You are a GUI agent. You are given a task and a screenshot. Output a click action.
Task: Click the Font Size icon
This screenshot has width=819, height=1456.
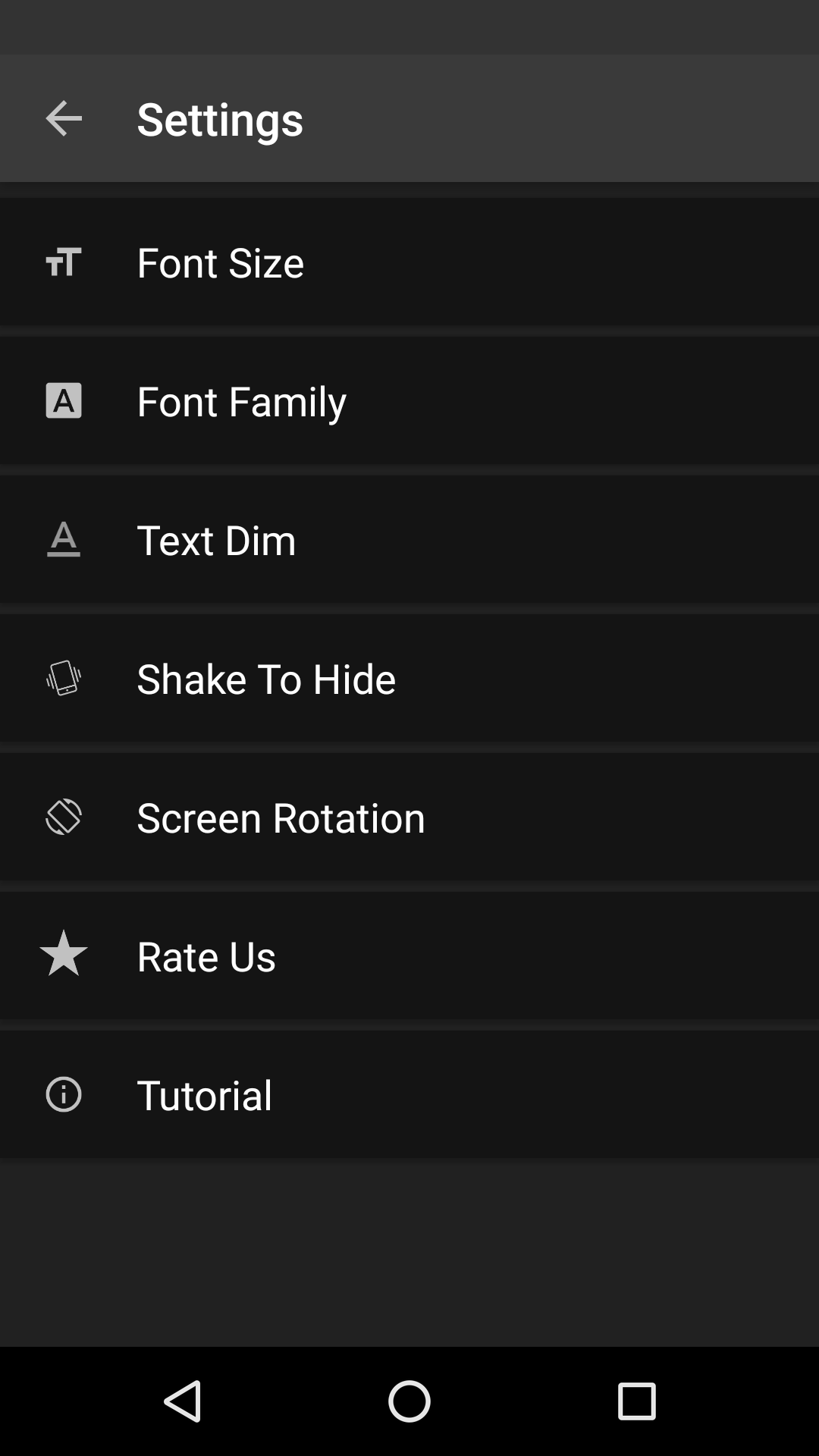[x=64, y=262]
